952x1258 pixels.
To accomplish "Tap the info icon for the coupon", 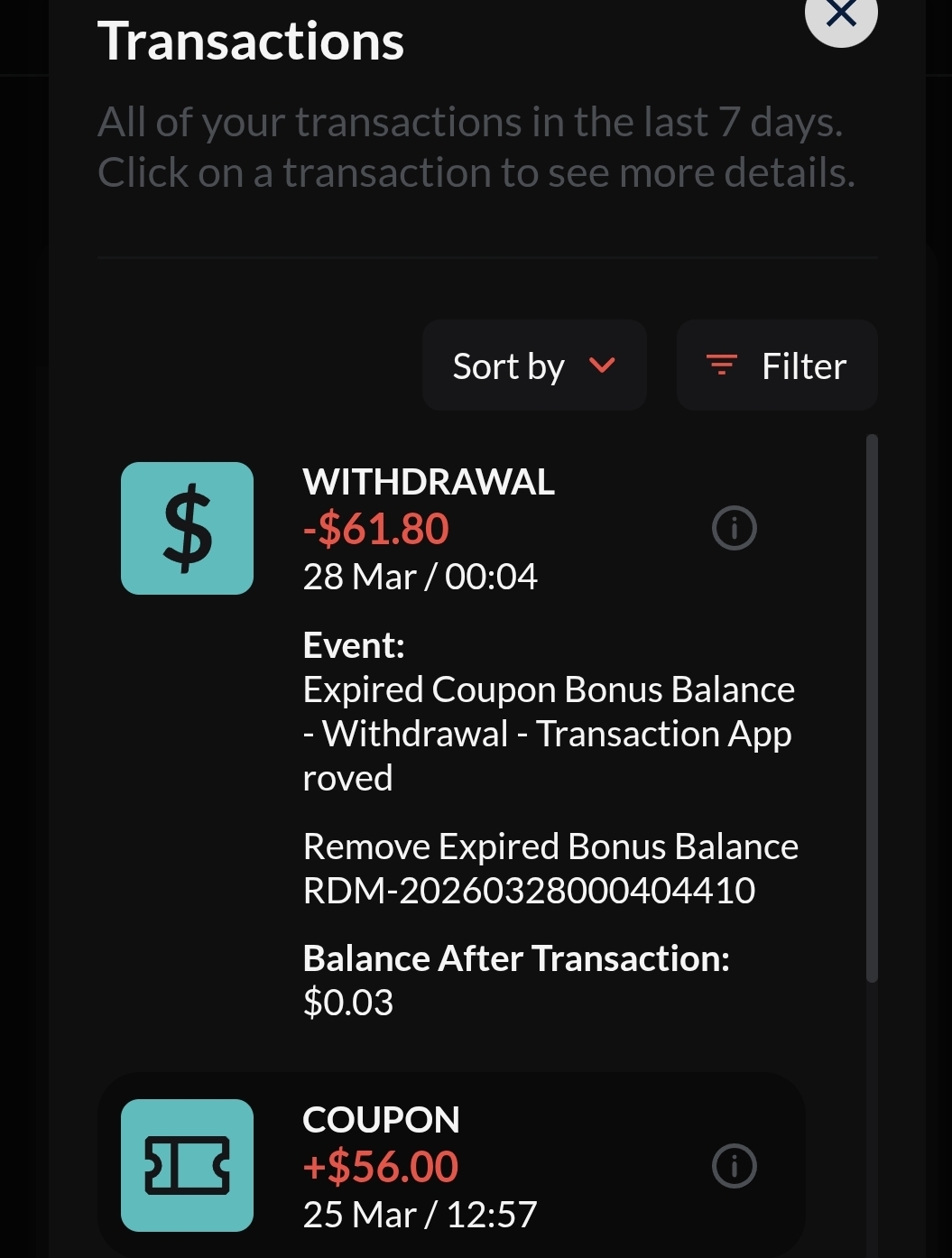I will click(734, 1166).
